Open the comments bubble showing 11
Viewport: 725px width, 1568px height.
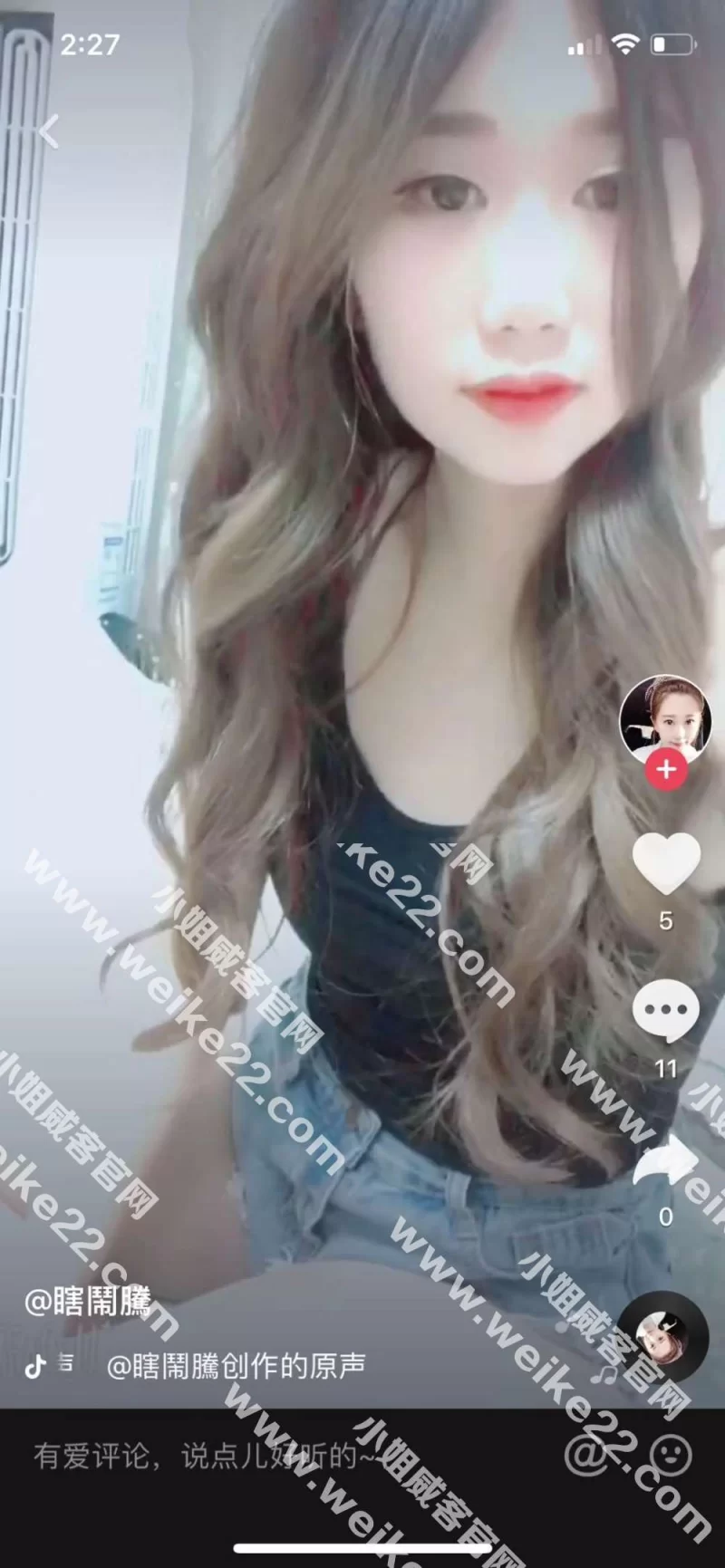pyautogui.click(x=666, y=1011)
